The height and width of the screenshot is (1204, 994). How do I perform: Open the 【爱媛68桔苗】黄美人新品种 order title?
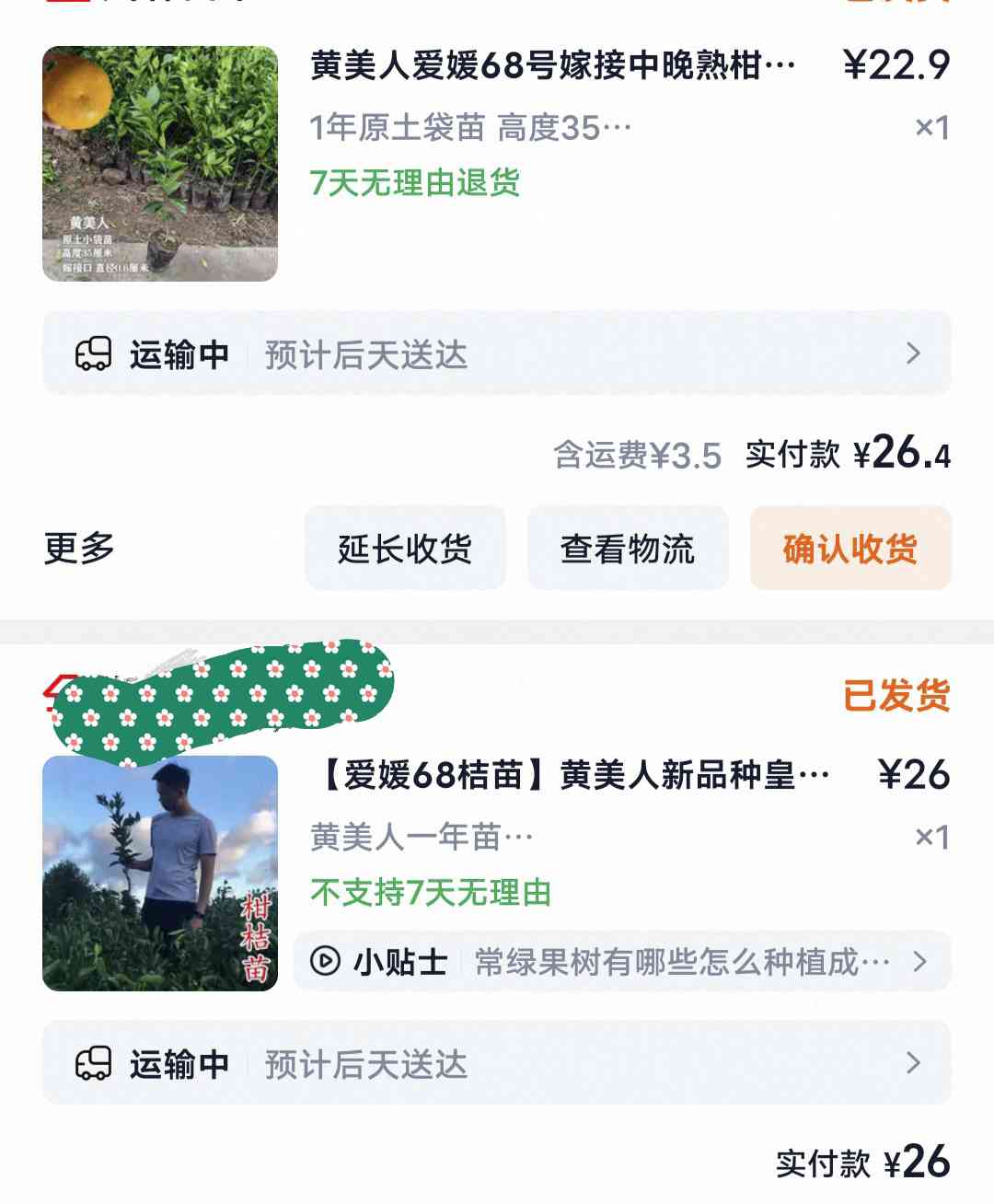[571, 775]
